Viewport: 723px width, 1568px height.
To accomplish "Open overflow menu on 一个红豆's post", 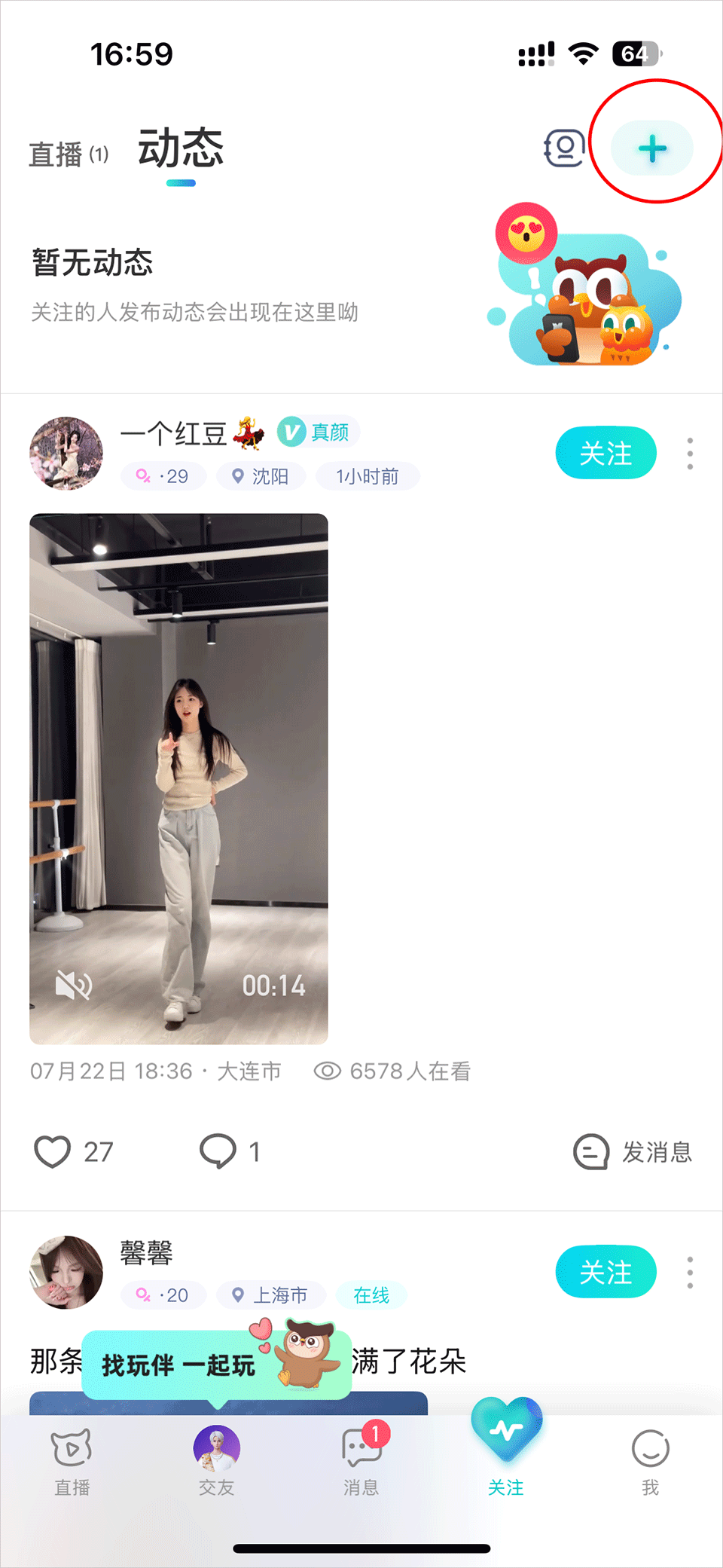I will tap(690, 454).
